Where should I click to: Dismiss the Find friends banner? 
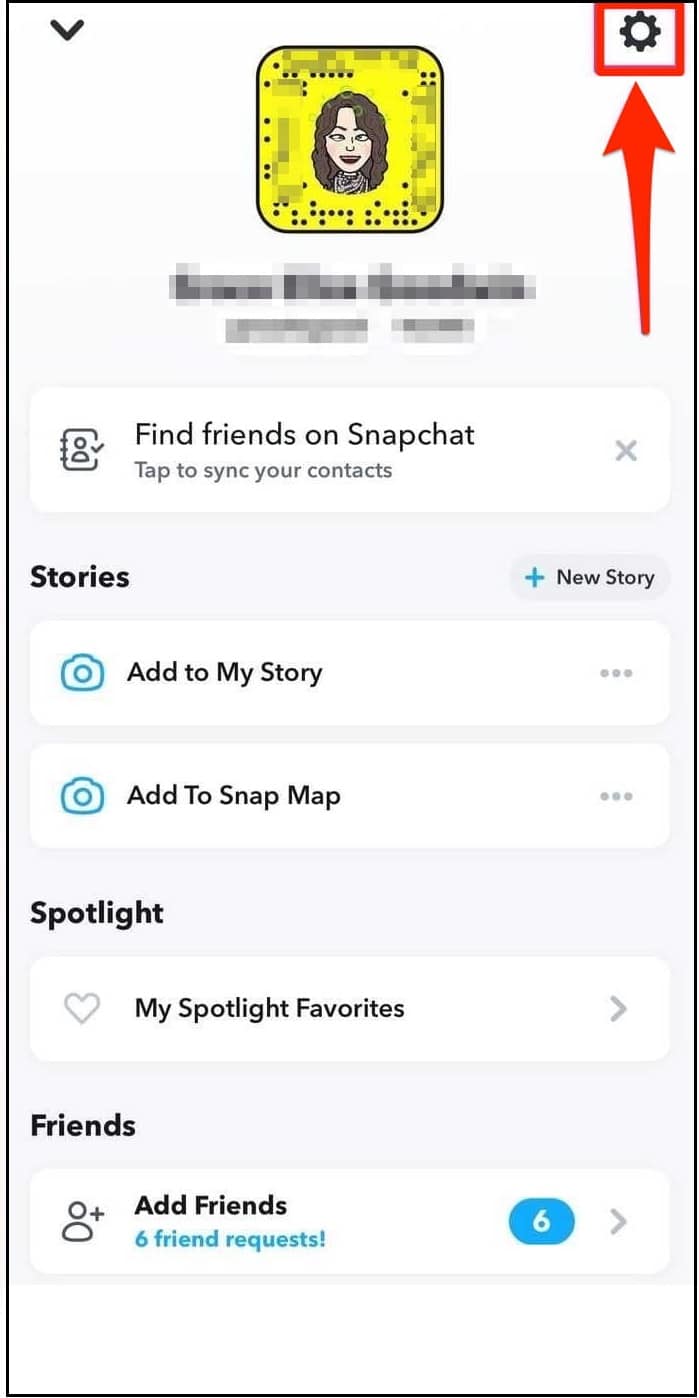(626, 451)
